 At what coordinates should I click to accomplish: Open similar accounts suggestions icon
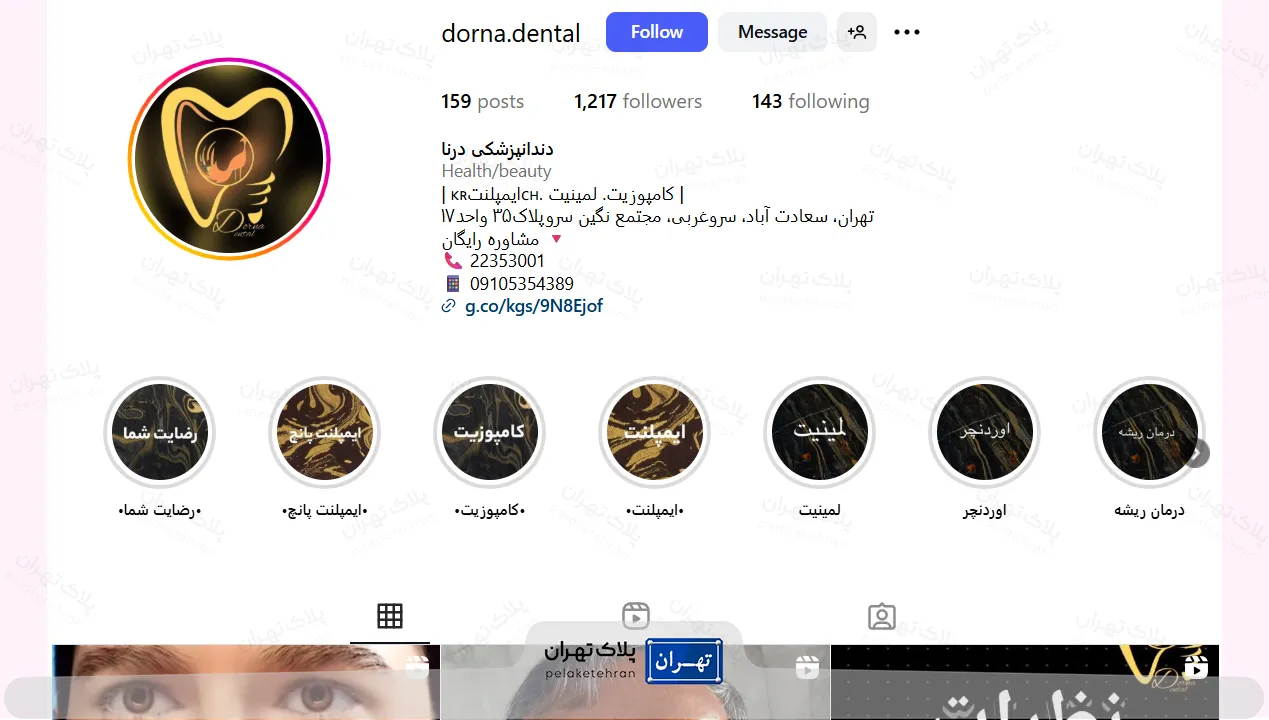pyautogui.click(x=857, y=32)
